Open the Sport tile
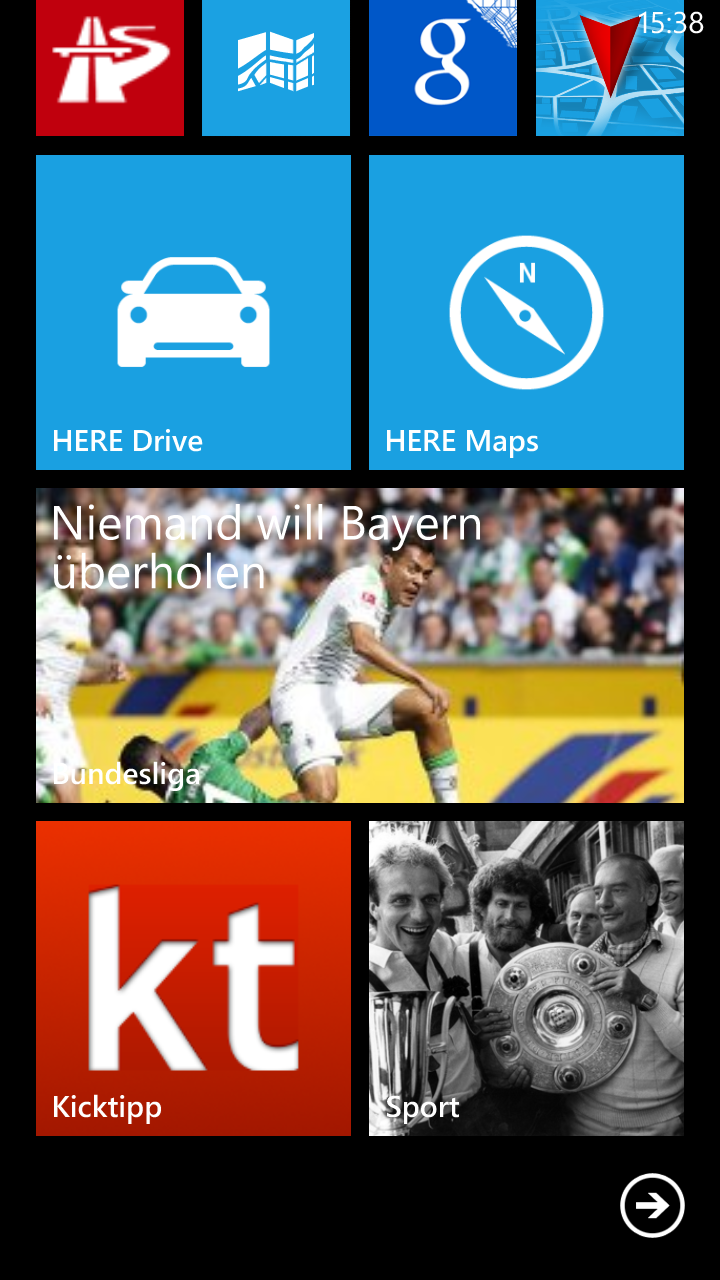720x1280 pixels. click(526, 978)
